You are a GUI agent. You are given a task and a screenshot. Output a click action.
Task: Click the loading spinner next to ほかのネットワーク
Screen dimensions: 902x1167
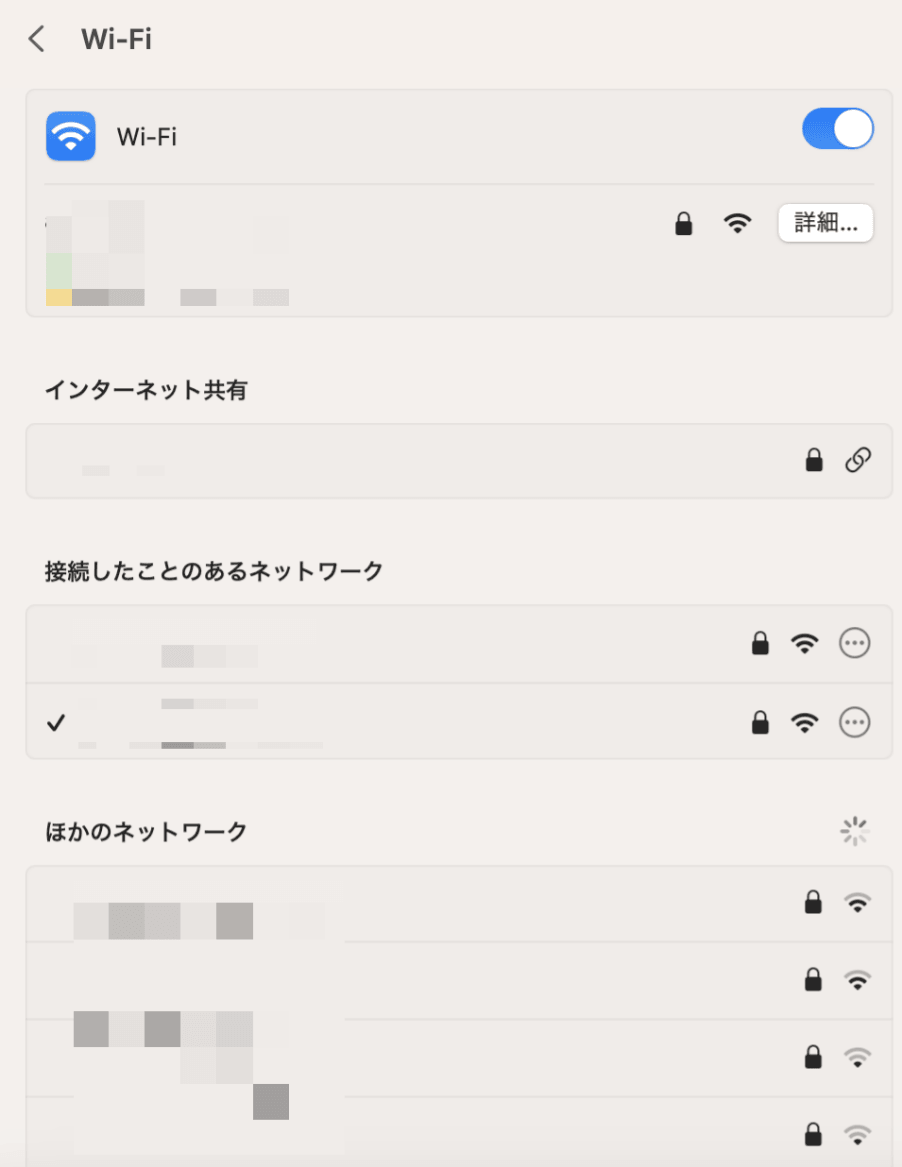tap(854, 830)
